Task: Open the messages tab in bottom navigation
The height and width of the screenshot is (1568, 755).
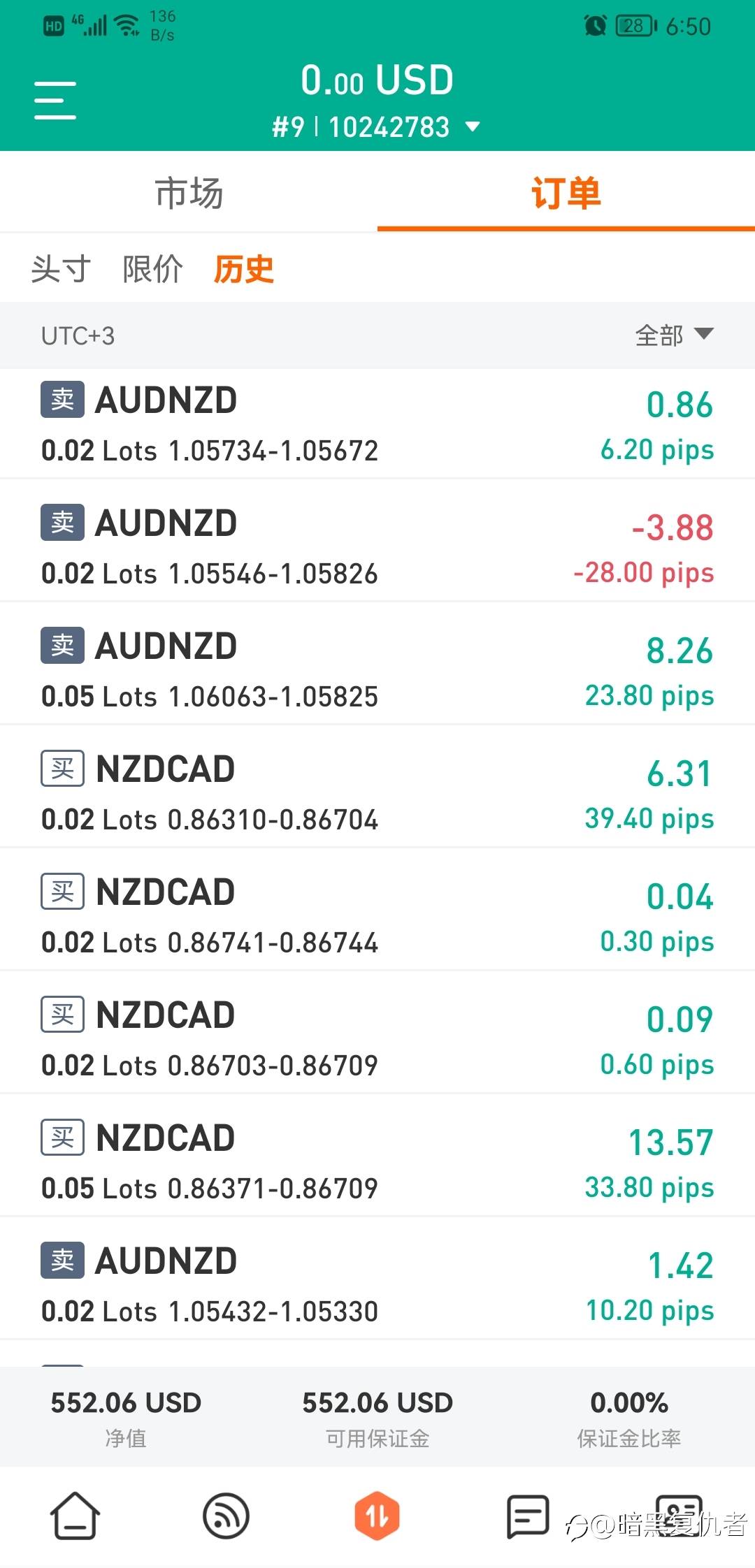Action: pyautogui.click(x=527, y=1516)
